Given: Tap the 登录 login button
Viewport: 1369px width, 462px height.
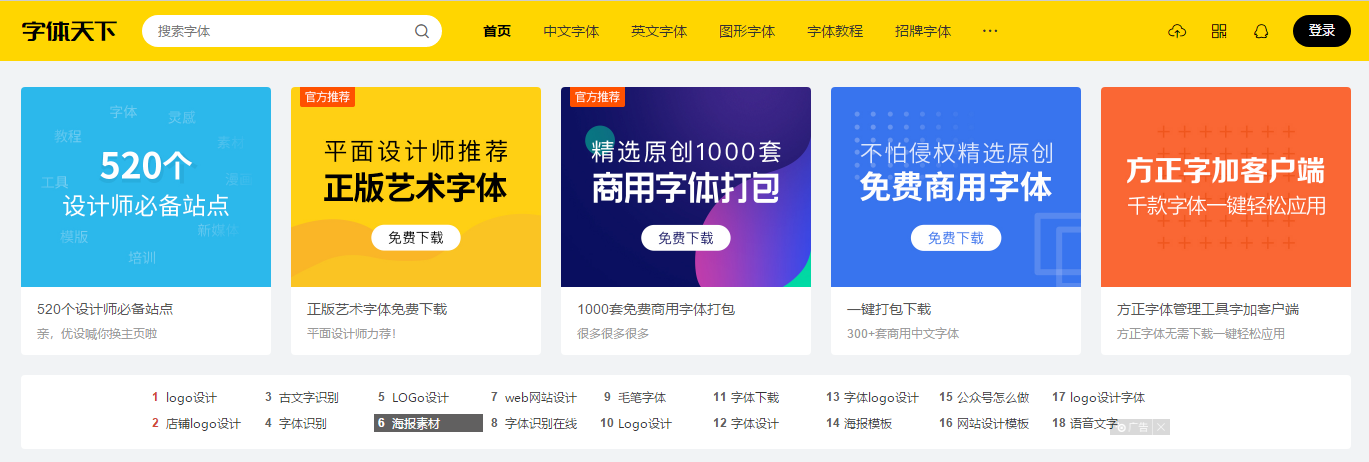Looking at the screenshot, I should coord(1321,31).
